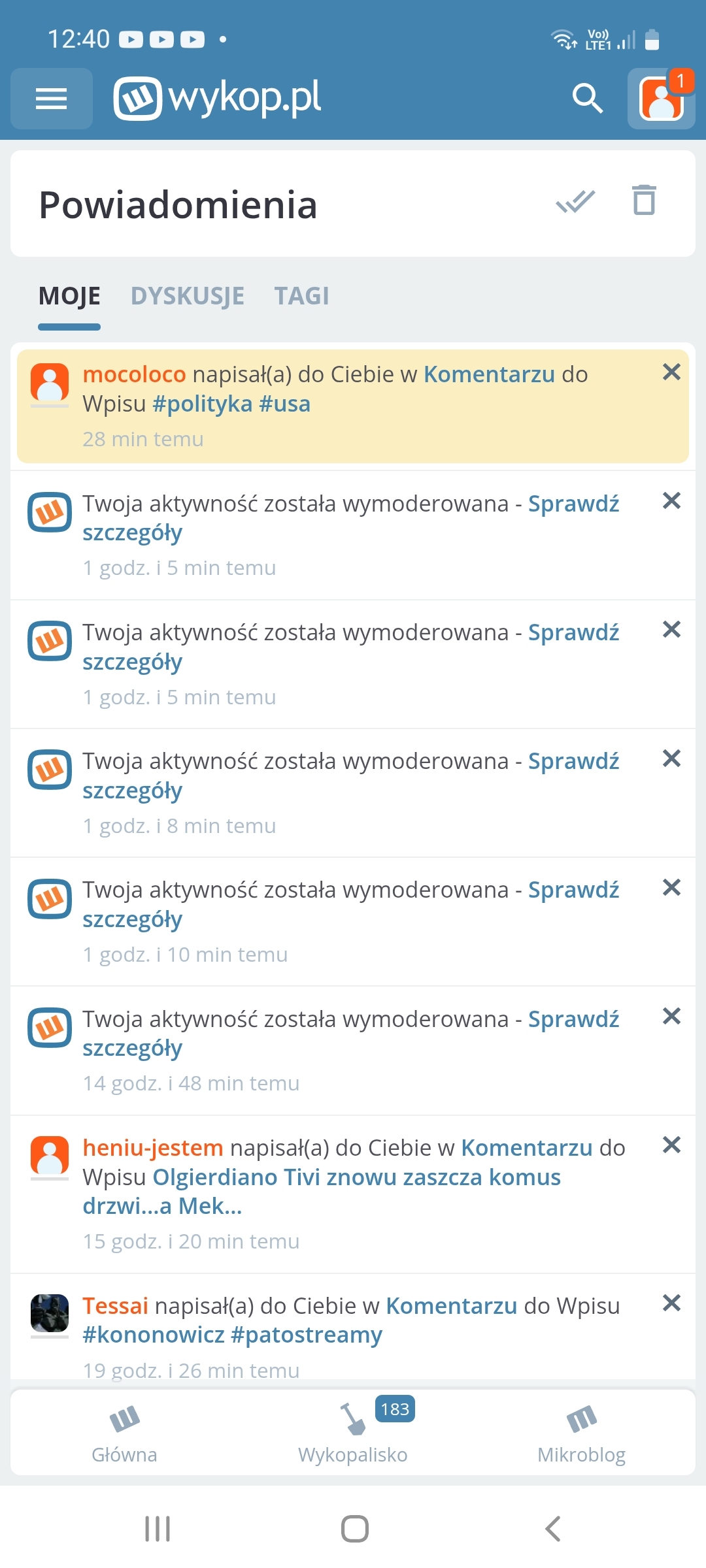Viewport: 706px width, 1568px height.
Task: Dismiss moderation notice from 1 godz. 10 min ago
Action: (x=671, y=888)
